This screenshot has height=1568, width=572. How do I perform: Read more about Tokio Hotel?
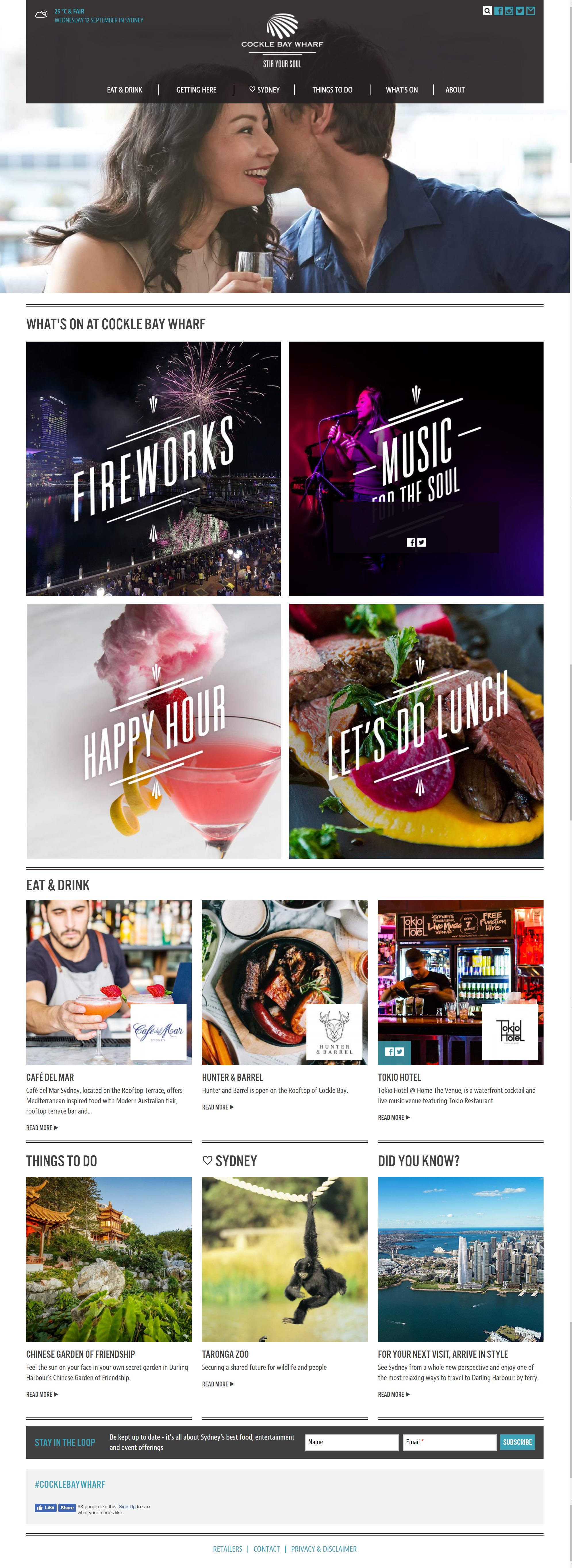394,1117
